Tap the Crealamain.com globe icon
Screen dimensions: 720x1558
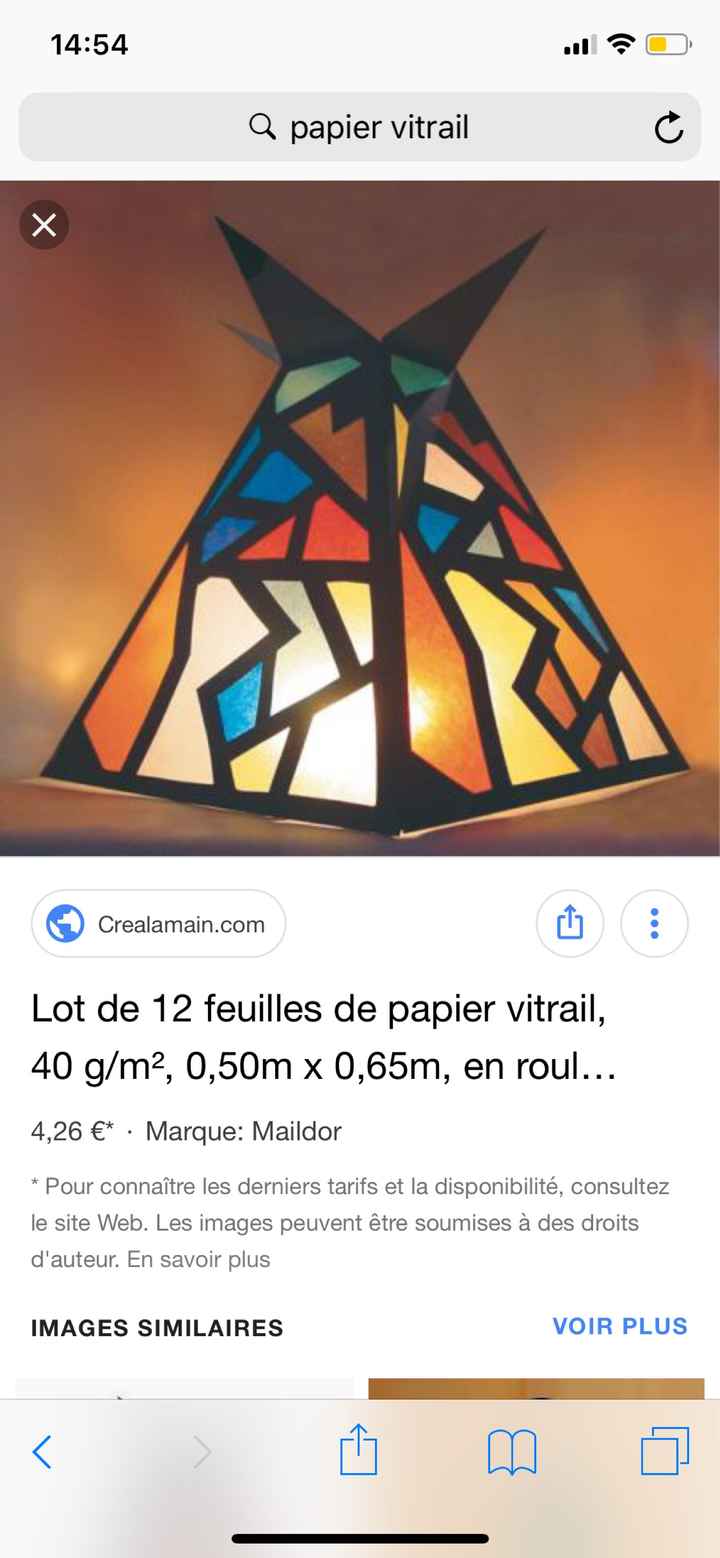click(63, 923)
